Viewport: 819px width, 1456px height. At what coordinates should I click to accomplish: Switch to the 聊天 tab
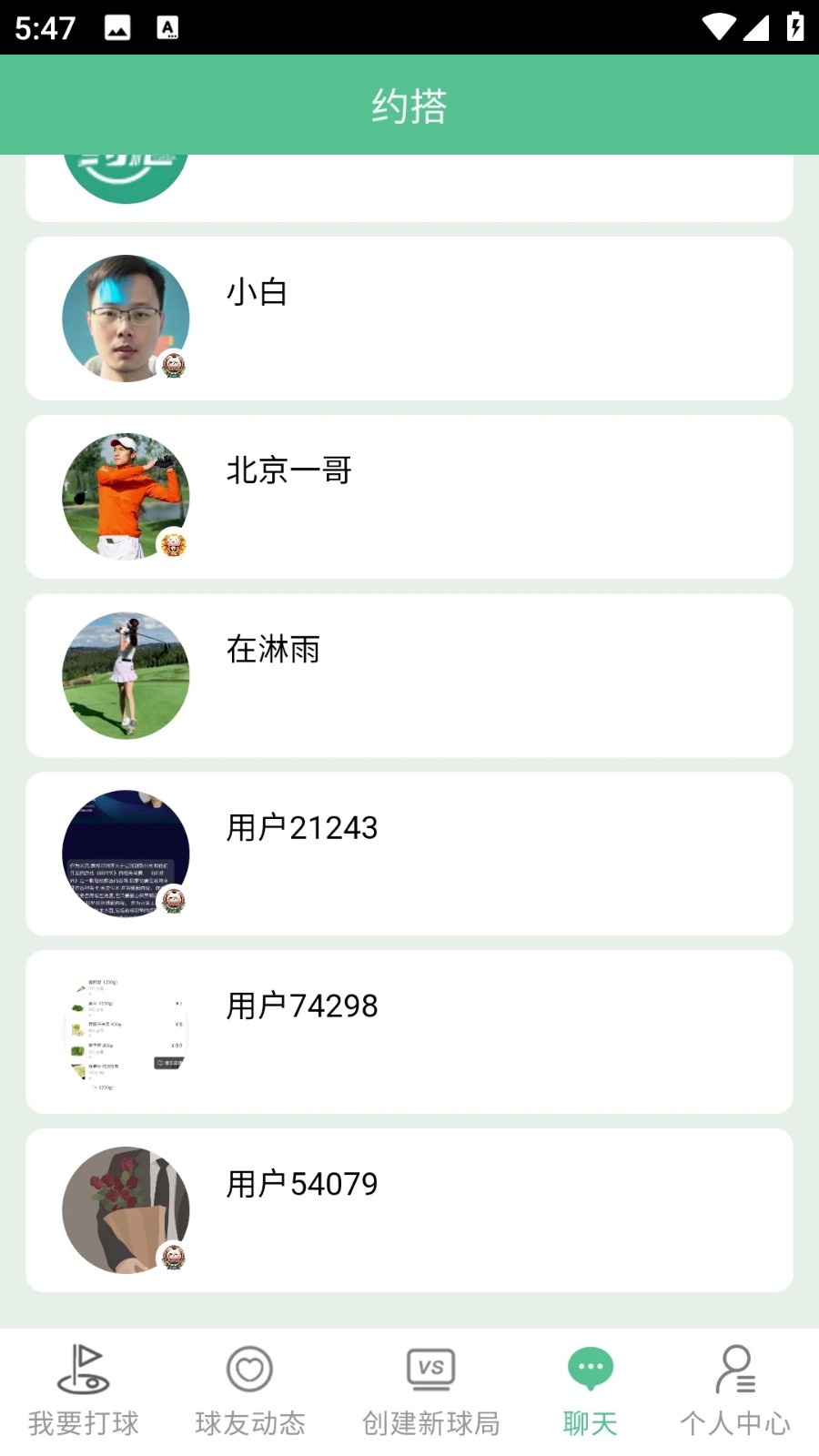[x=590, y=1390]
